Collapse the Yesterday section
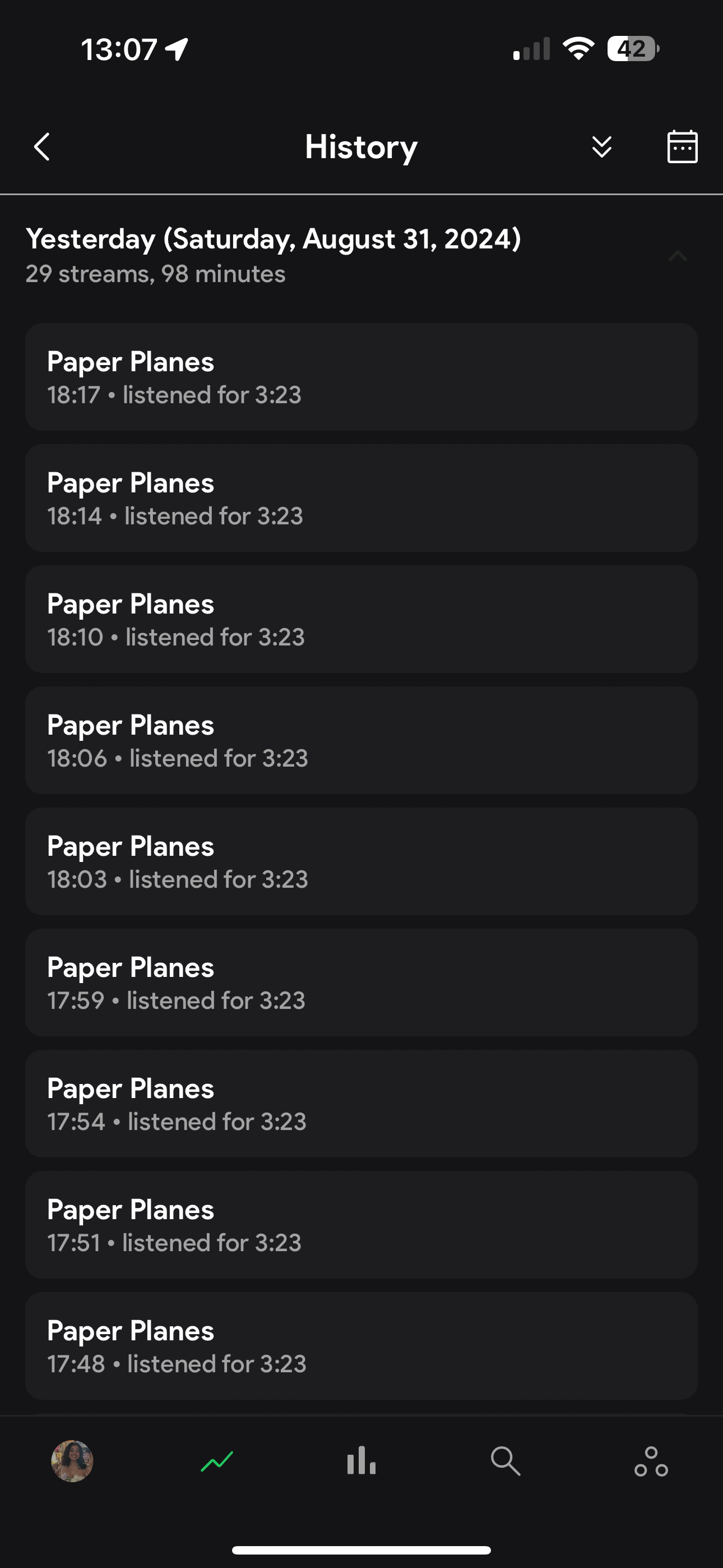The width and height of the screenshot is (723, 1568). click(678, 256)
